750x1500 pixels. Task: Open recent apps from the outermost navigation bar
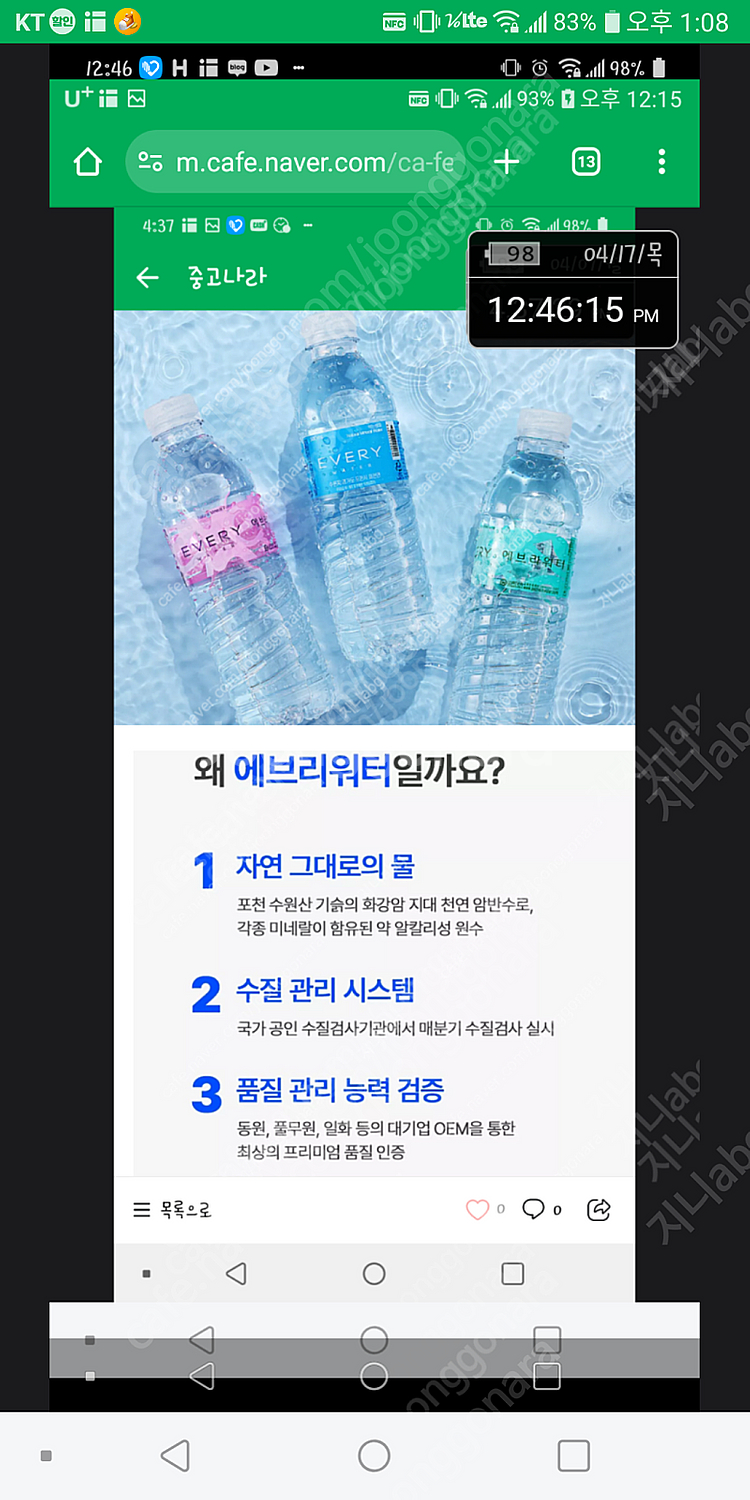[573, 1456]
